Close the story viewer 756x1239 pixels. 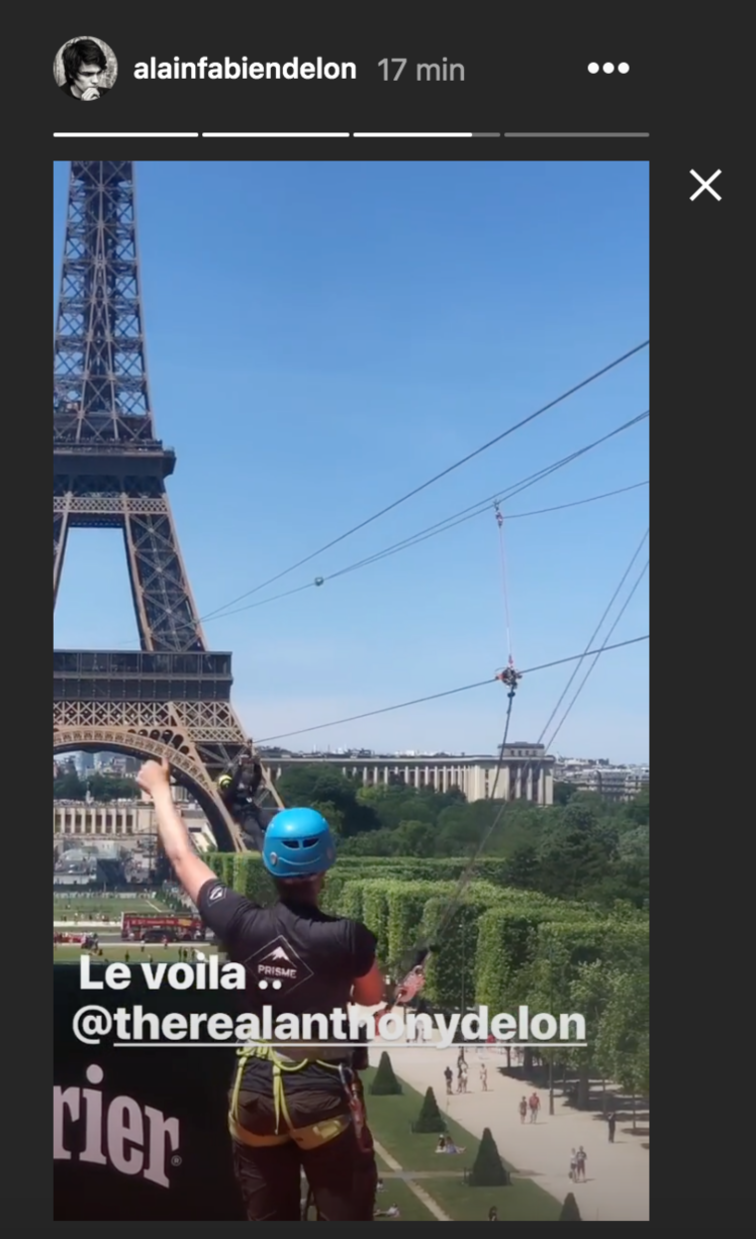pyautogui.click(x=705, y=185)
